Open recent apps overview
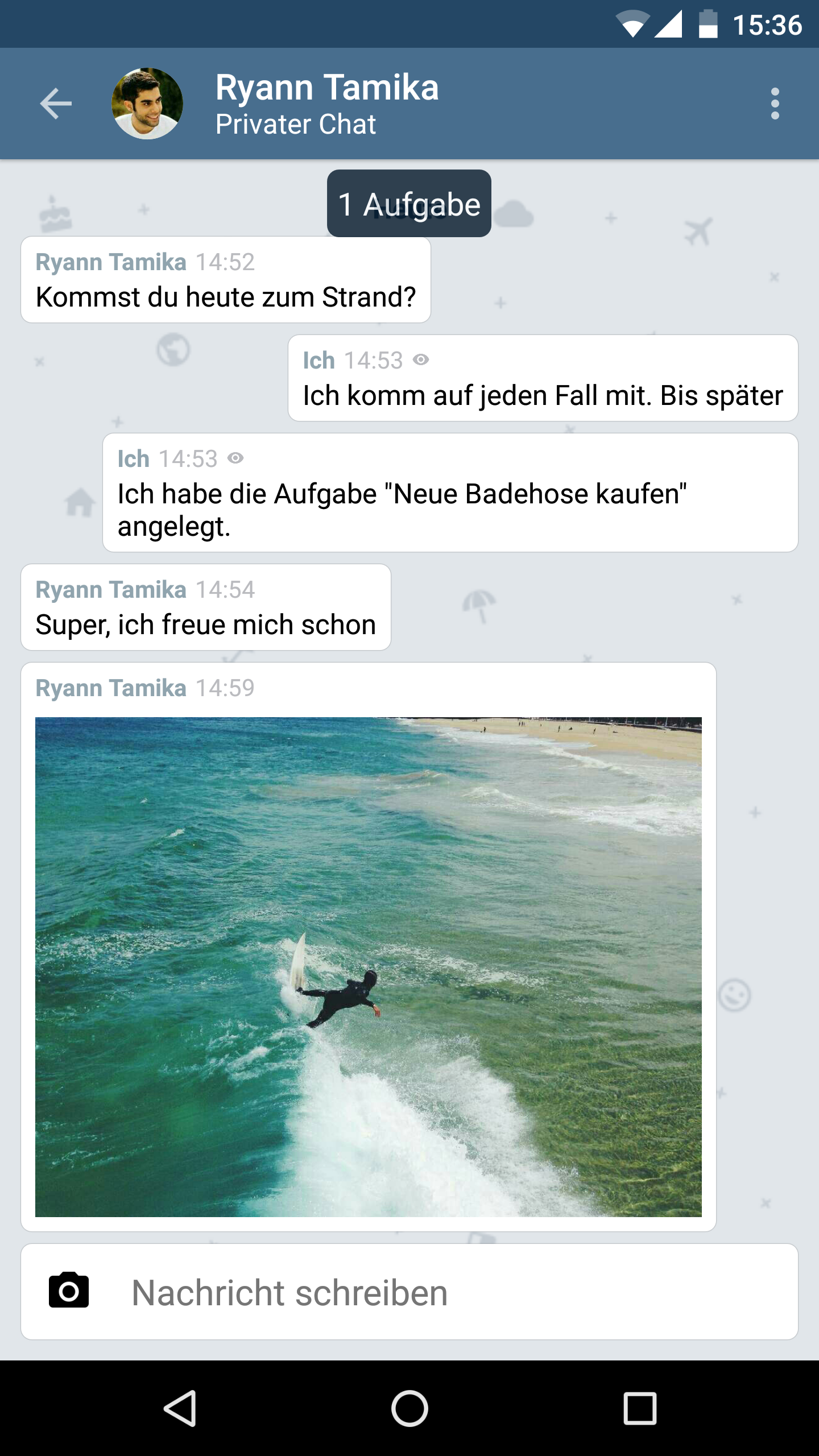 (640, 1408)
